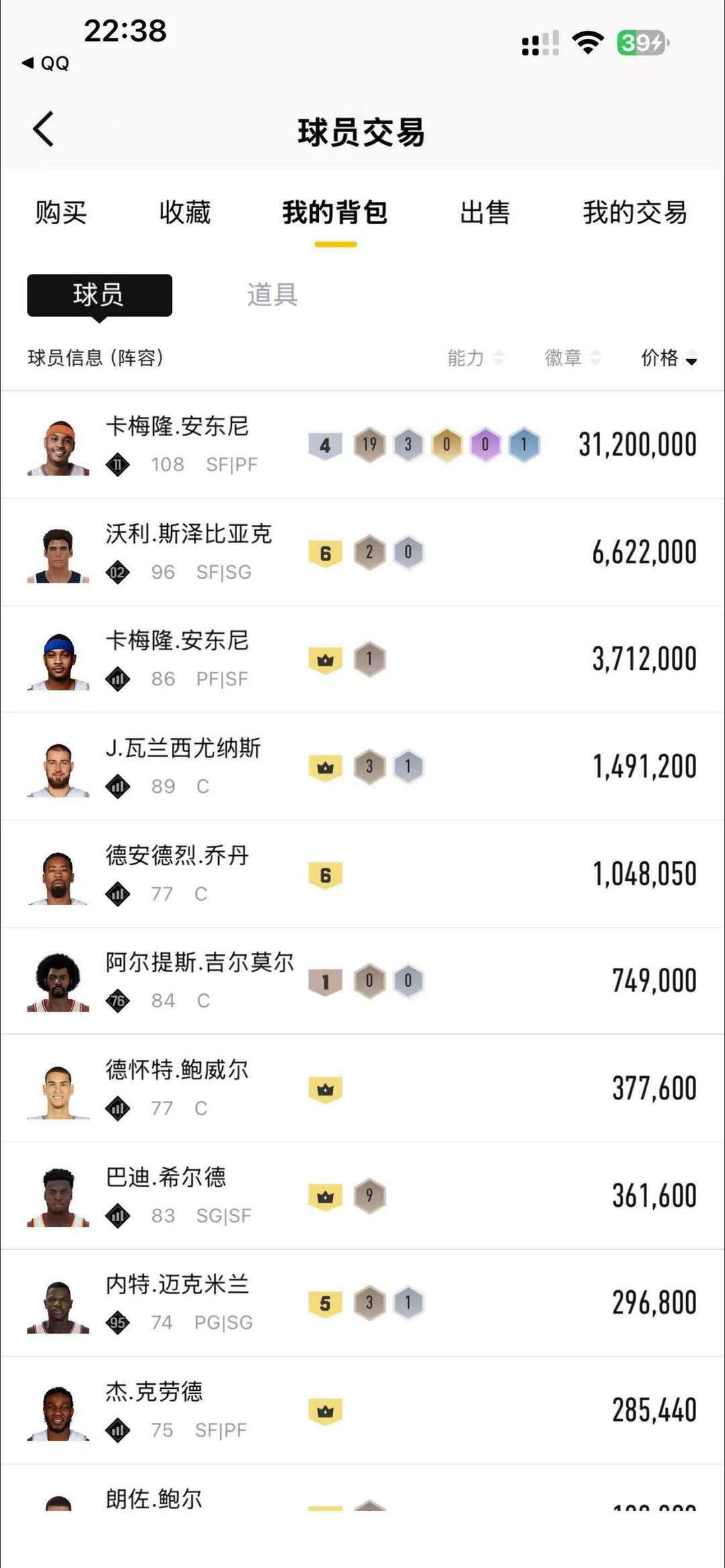This screenshot has width=725, height=1568.
Task: Click the level 1 badge on 阿尔提斯.吉尔莫尔 row
Action: click(326, 980)
